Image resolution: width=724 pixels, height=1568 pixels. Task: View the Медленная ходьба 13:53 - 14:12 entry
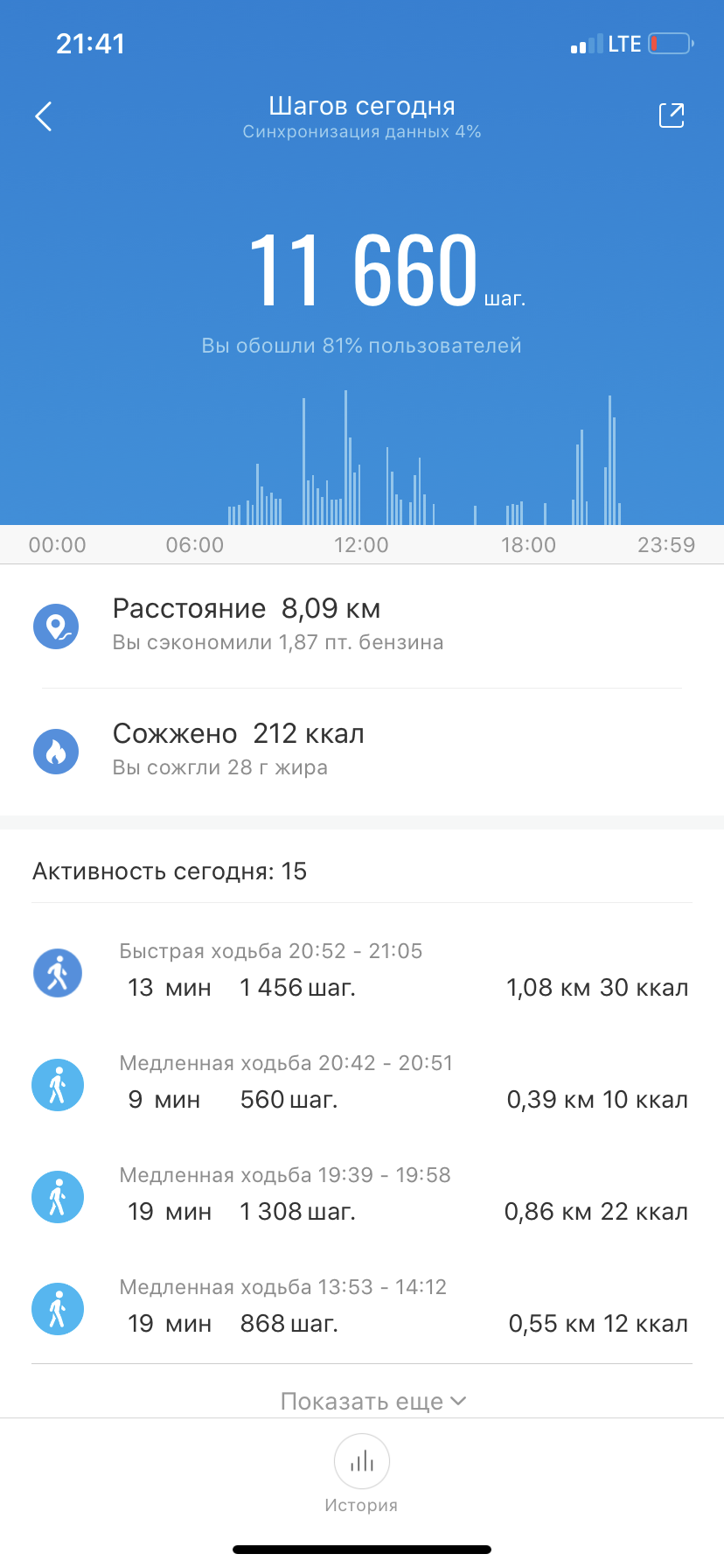361,1307
